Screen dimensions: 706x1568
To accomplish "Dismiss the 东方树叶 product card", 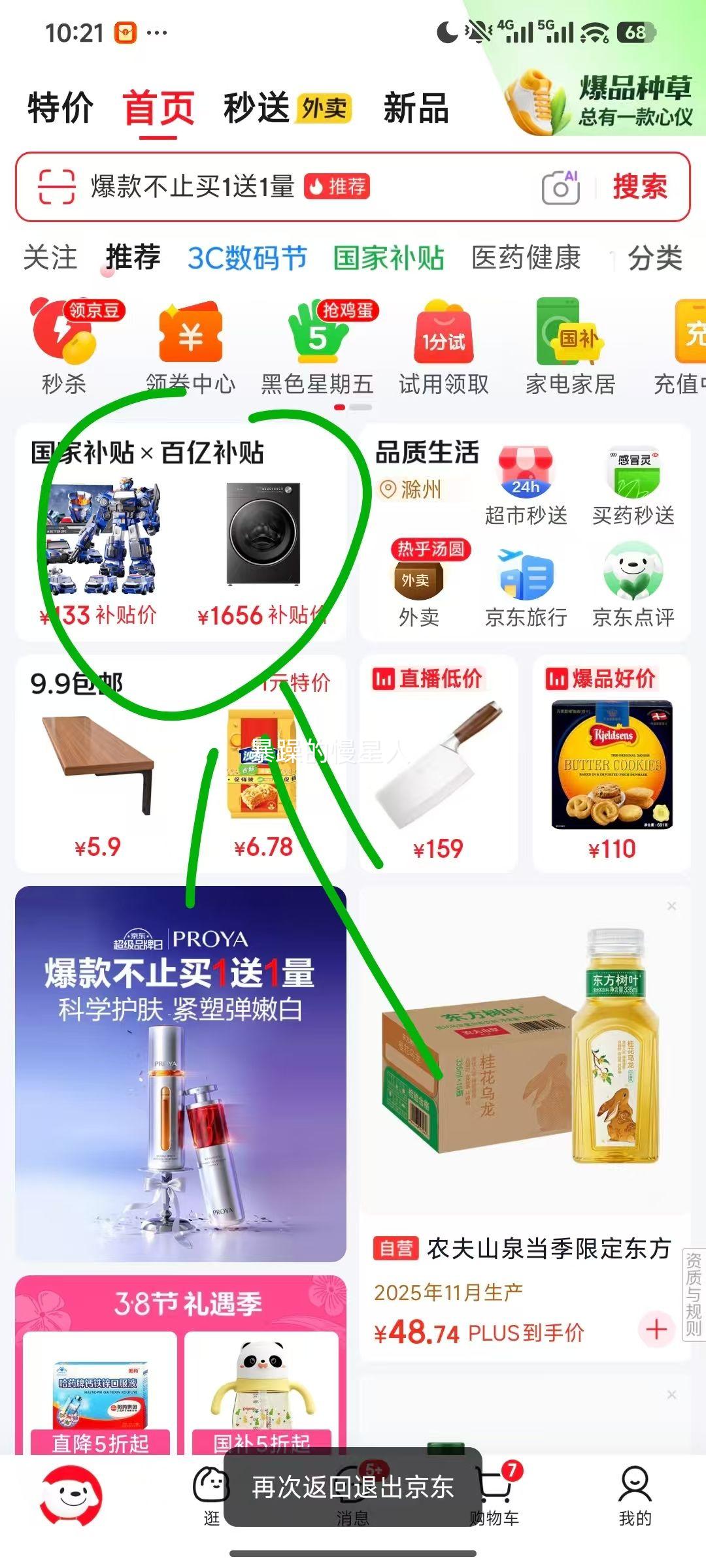I will [671, 906].
